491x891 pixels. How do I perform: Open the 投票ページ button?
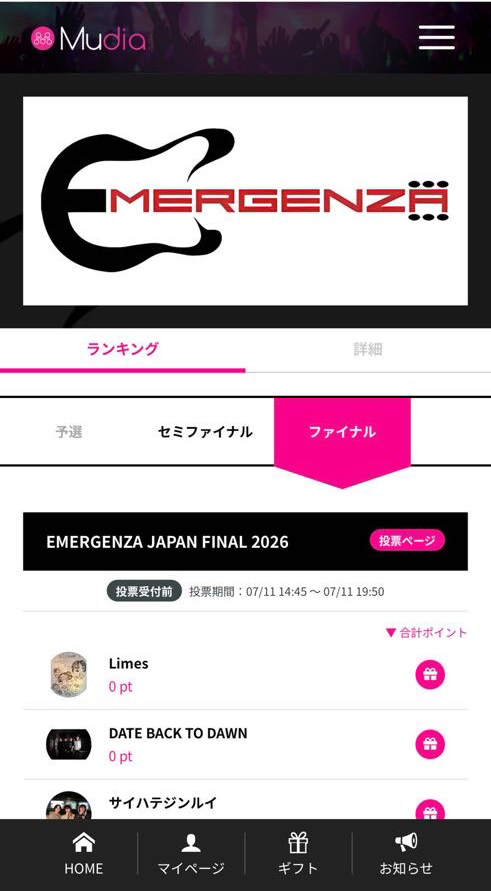(407, 540)
